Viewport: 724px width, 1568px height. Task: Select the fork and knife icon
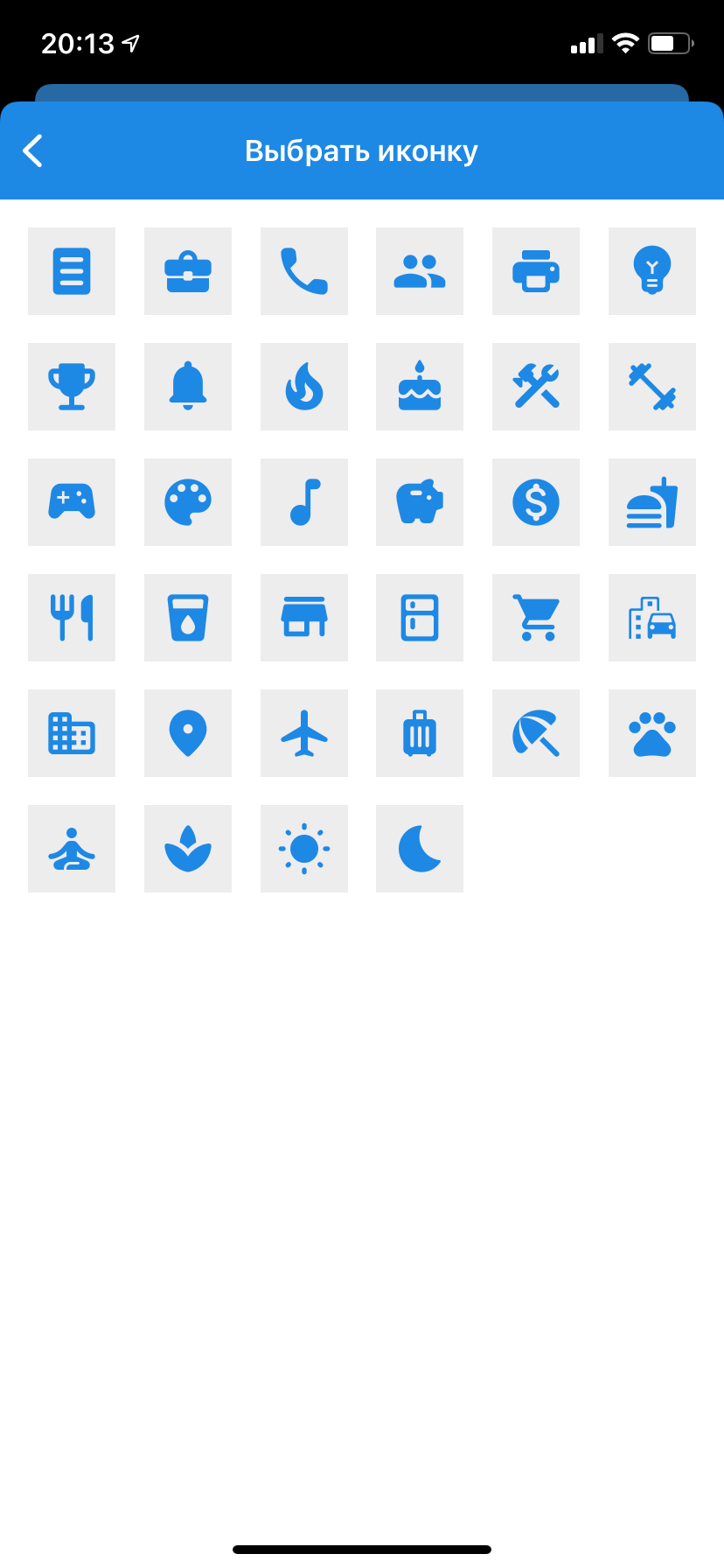coord(72,618)
